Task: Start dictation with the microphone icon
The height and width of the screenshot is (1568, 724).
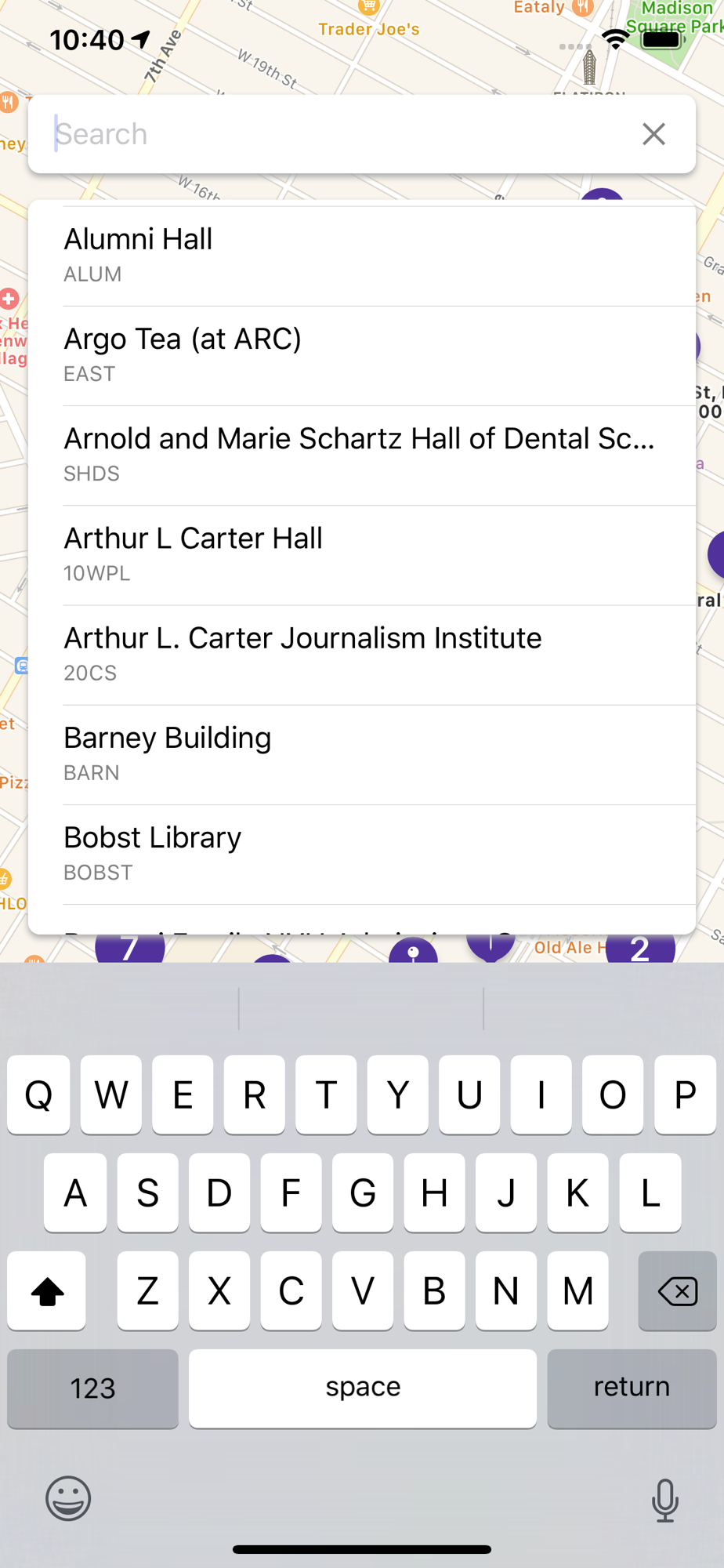Action: [x=665, y=1500]
